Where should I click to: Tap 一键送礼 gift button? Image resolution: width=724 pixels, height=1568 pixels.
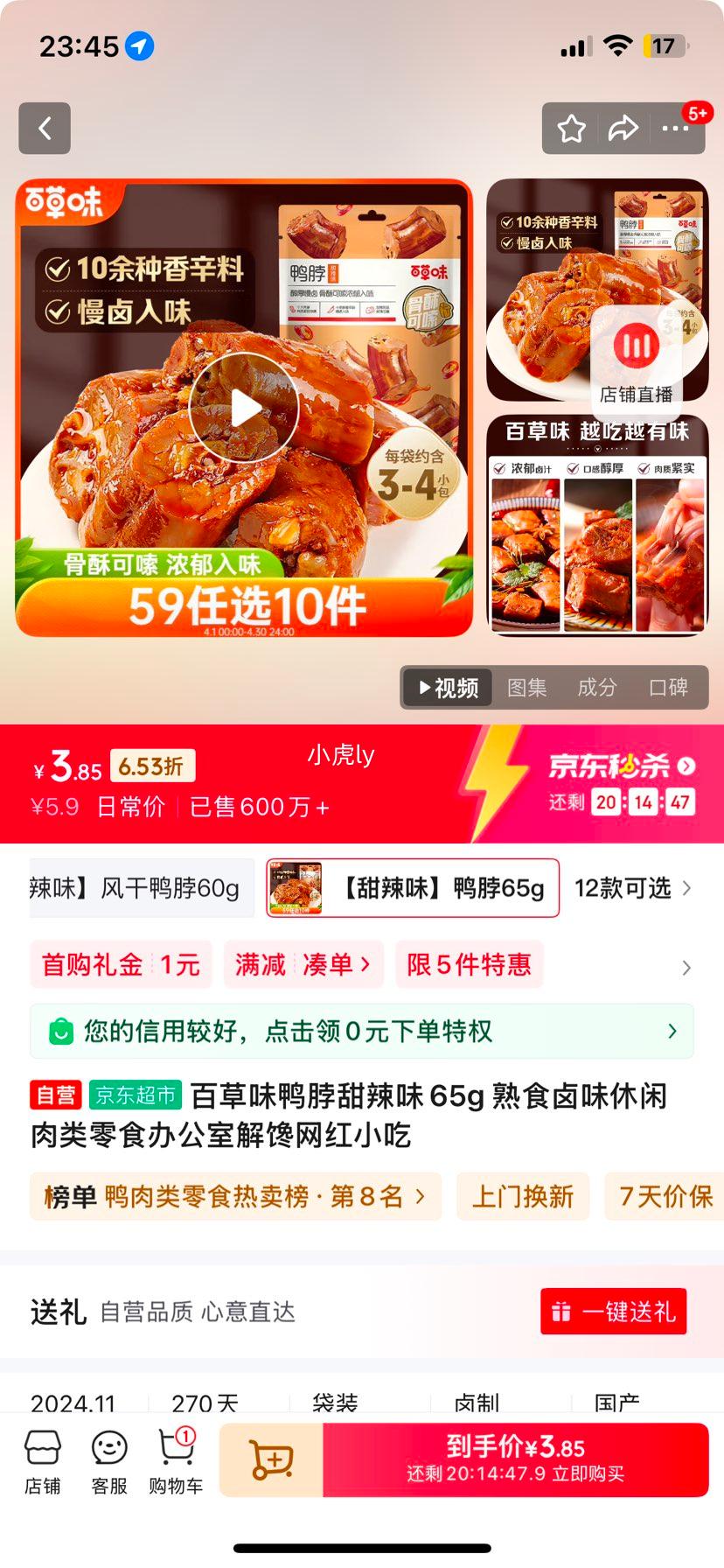[x=612, y=1312]
